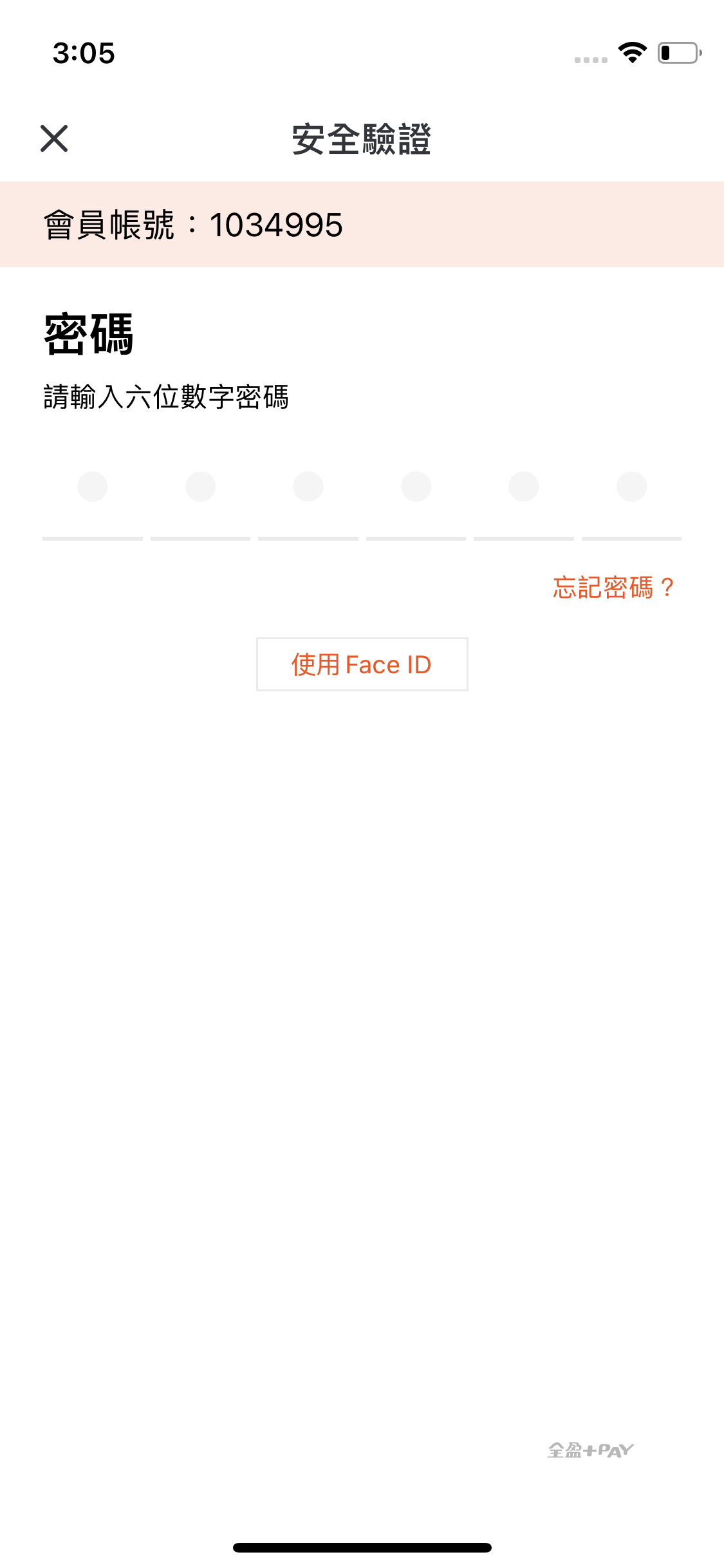Use Face ID to verify

[362, 664]
